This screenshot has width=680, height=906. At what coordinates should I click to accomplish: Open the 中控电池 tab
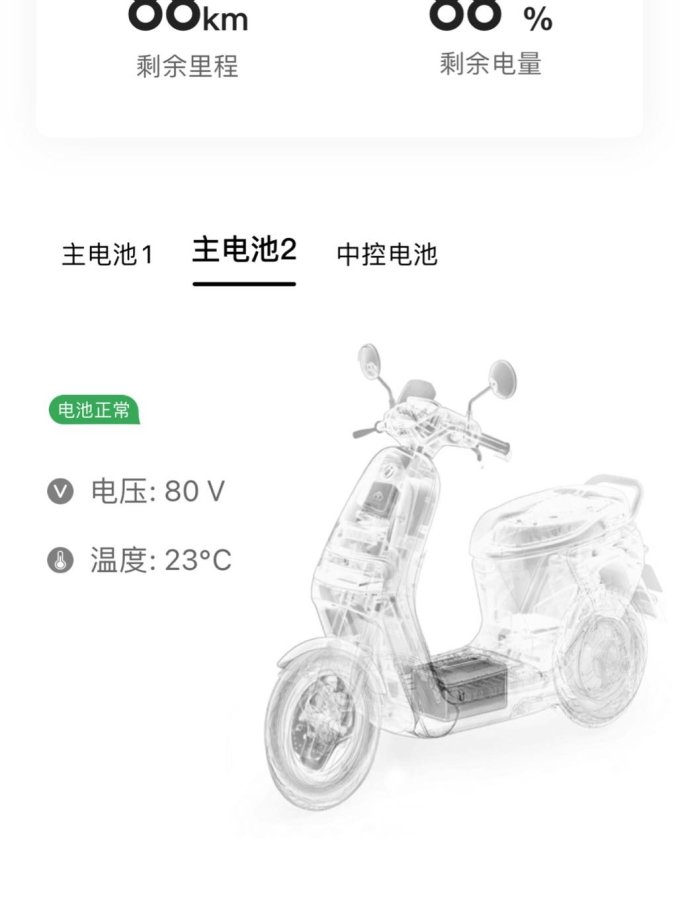coord(387,254)
